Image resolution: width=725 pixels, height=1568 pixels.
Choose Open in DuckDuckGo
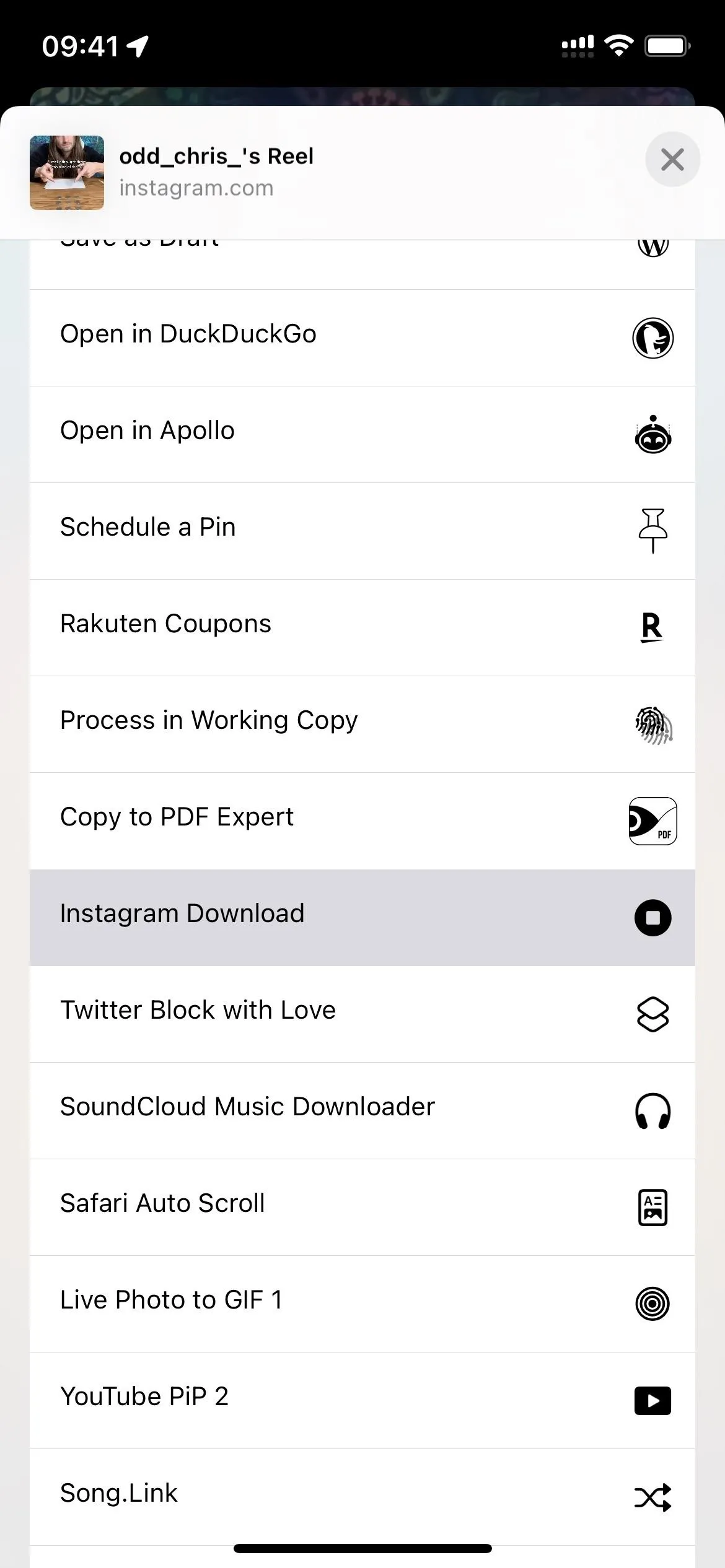point(362,338)
